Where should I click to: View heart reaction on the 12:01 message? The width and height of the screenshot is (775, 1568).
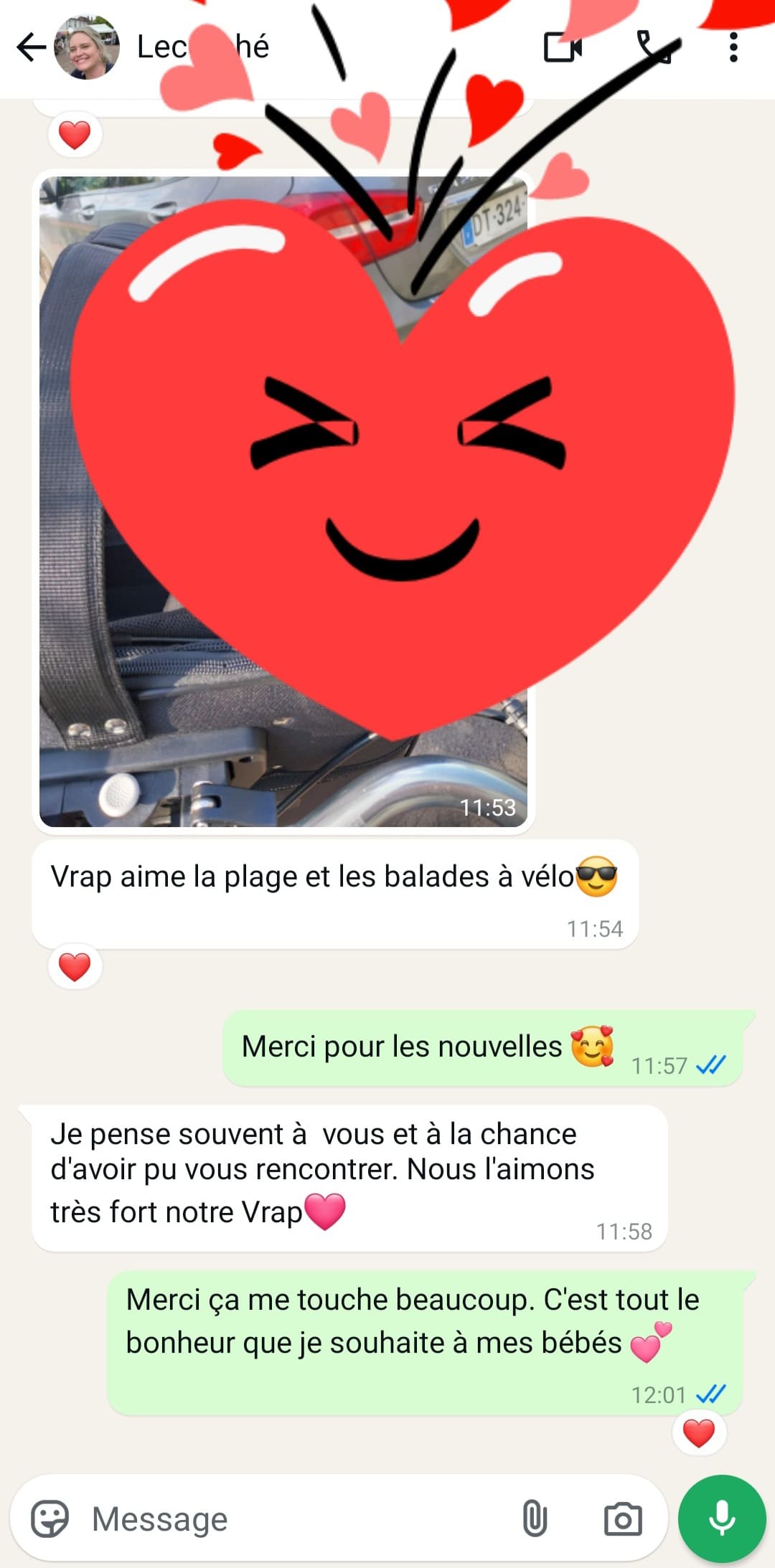699,1433
